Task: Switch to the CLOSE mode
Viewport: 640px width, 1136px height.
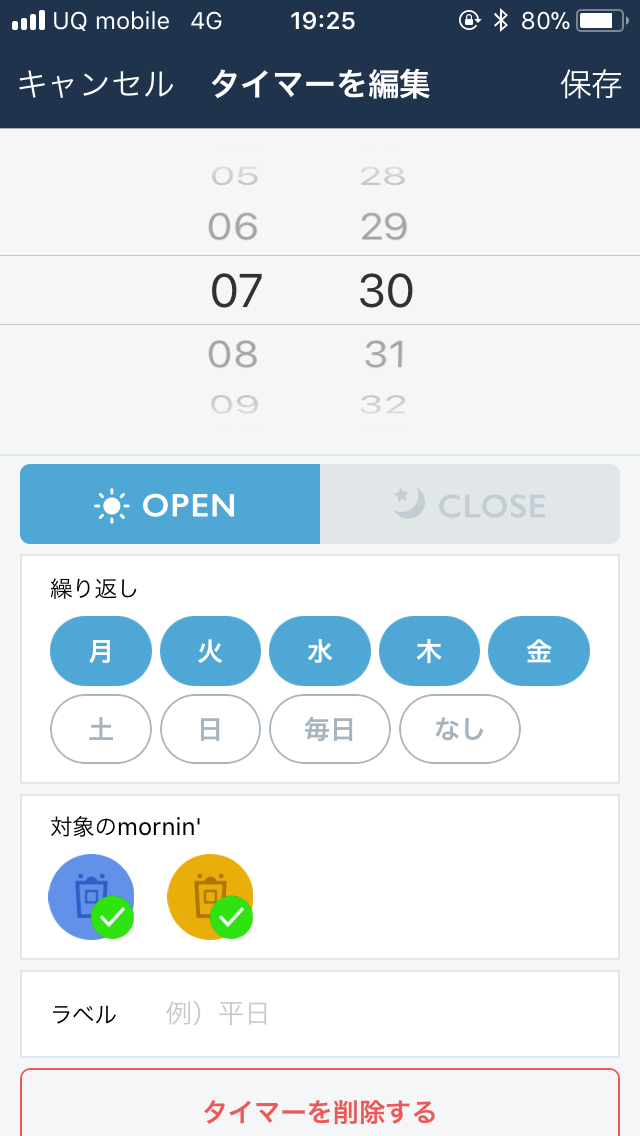Action: tap(470, 504)
